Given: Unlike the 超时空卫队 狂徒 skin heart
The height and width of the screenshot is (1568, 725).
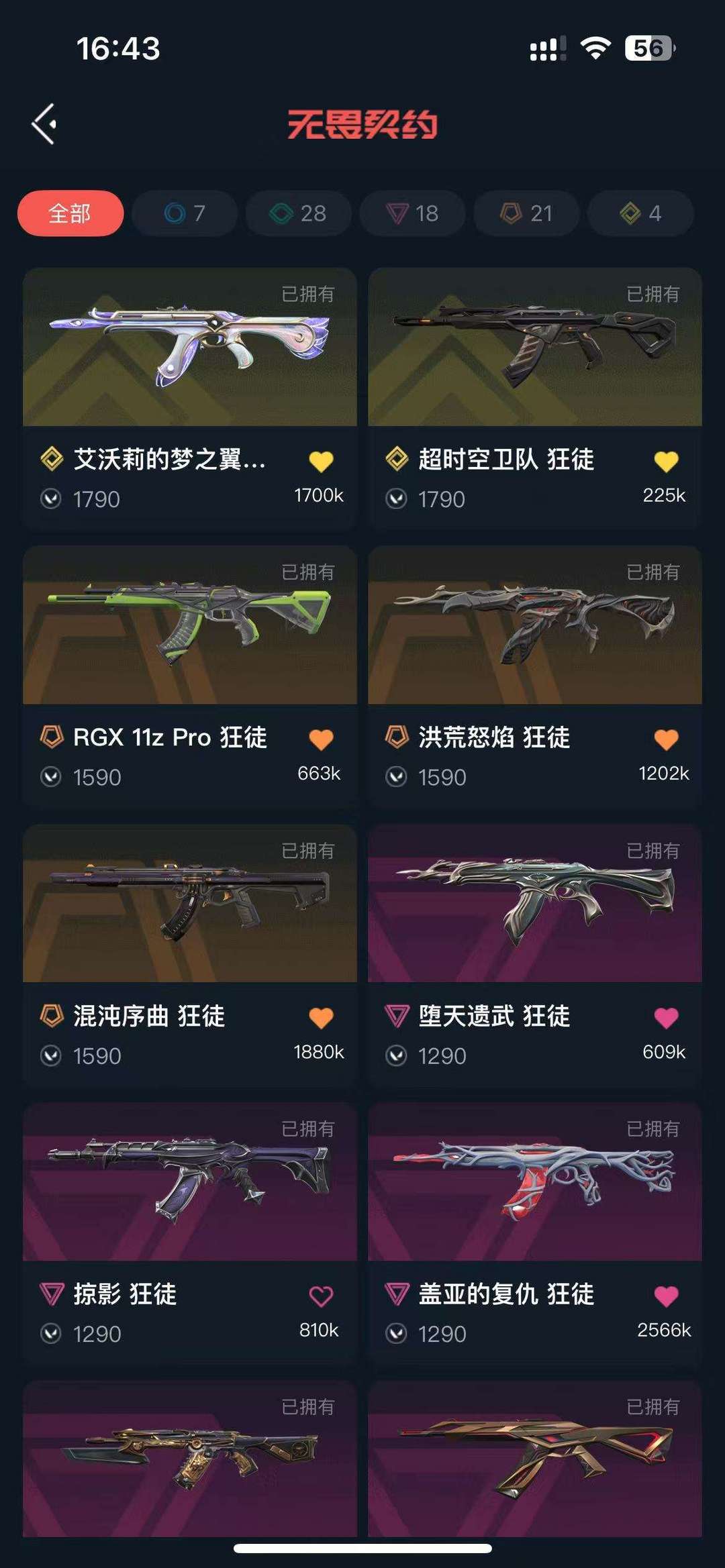Looking at the screenshot, I should click(x=666, y=462).
